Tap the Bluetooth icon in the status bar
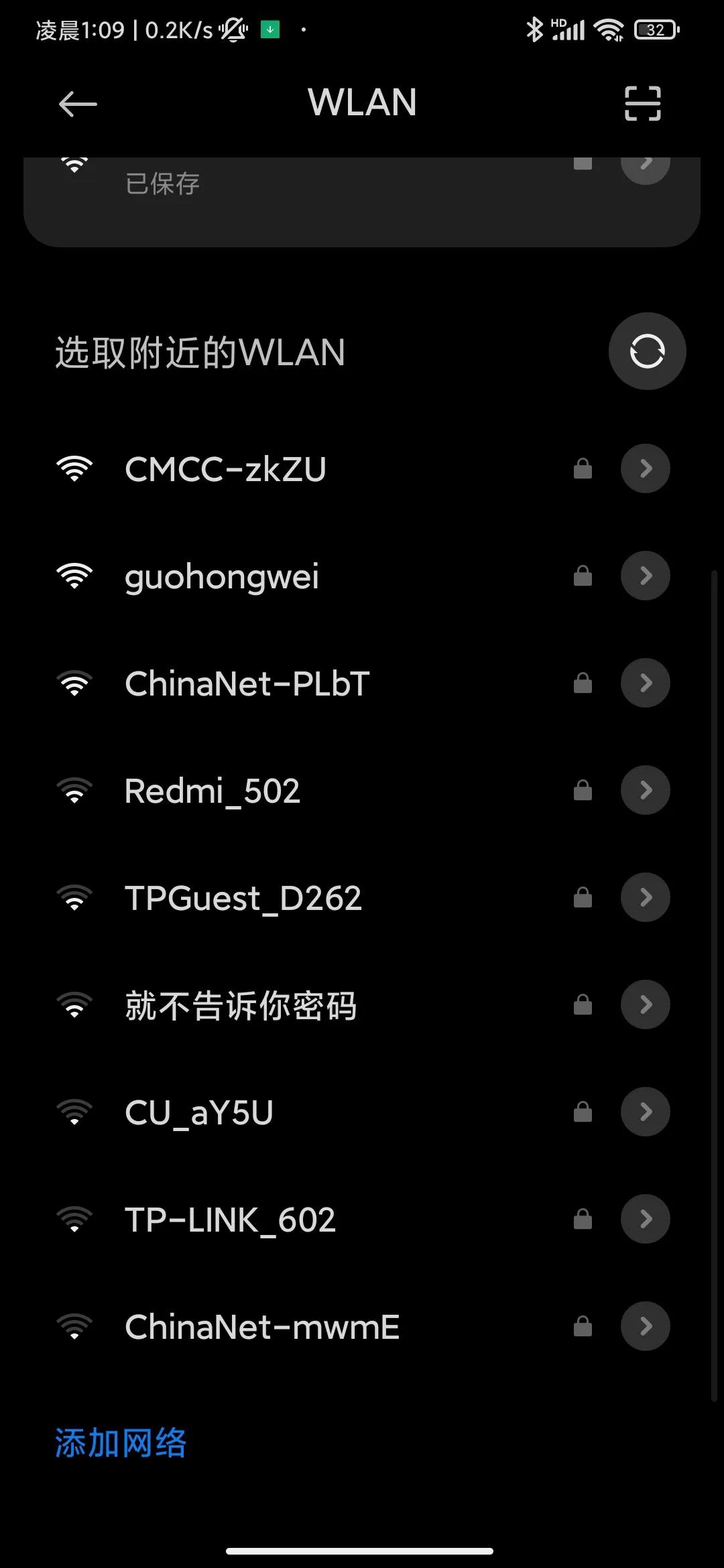This screenshot has width=724, height=1568. (x=534, y=29)
